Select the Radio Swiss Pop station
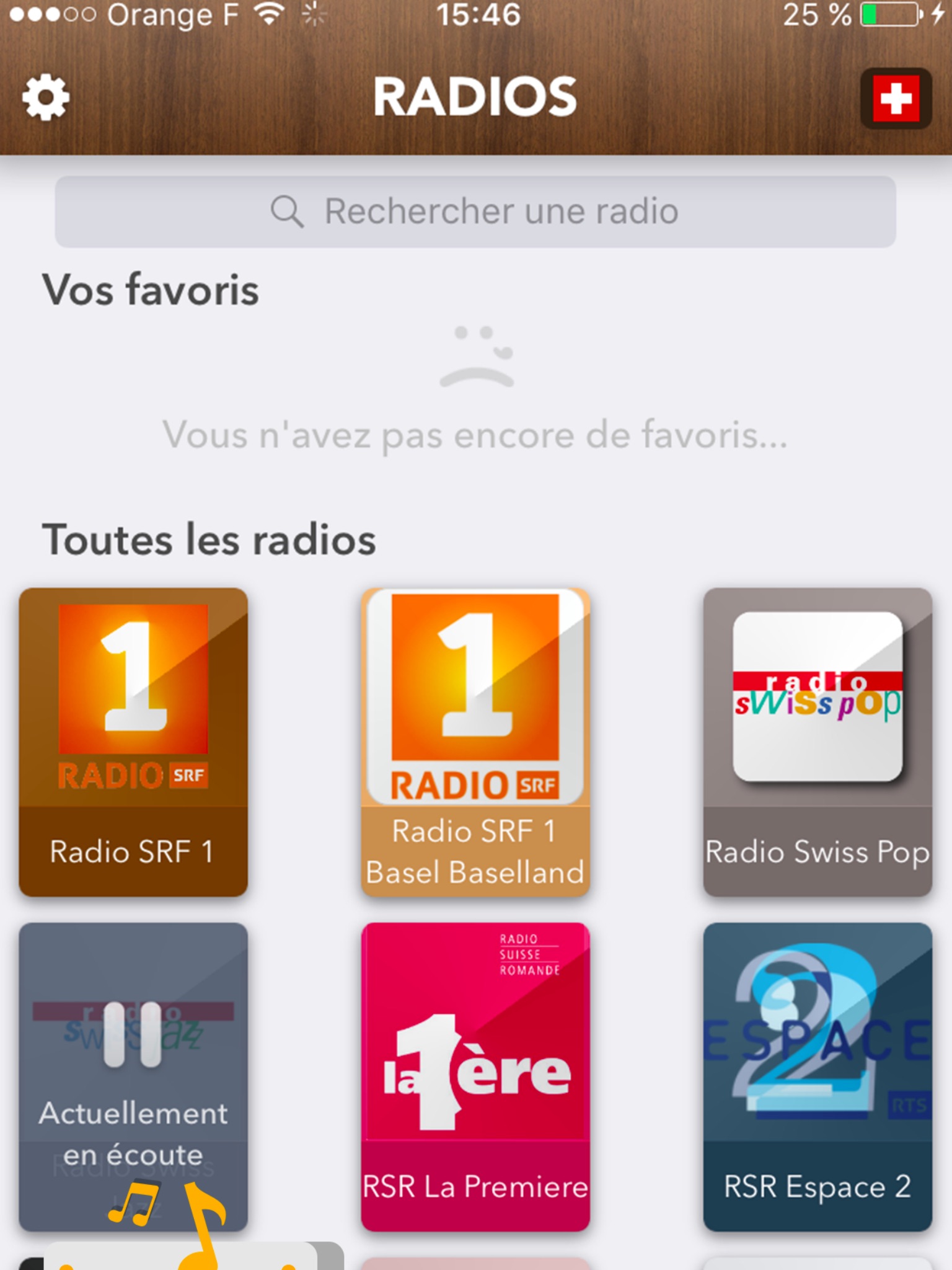Image resolution: width=952 pixels, height=1270 pixels. point(817,741)
